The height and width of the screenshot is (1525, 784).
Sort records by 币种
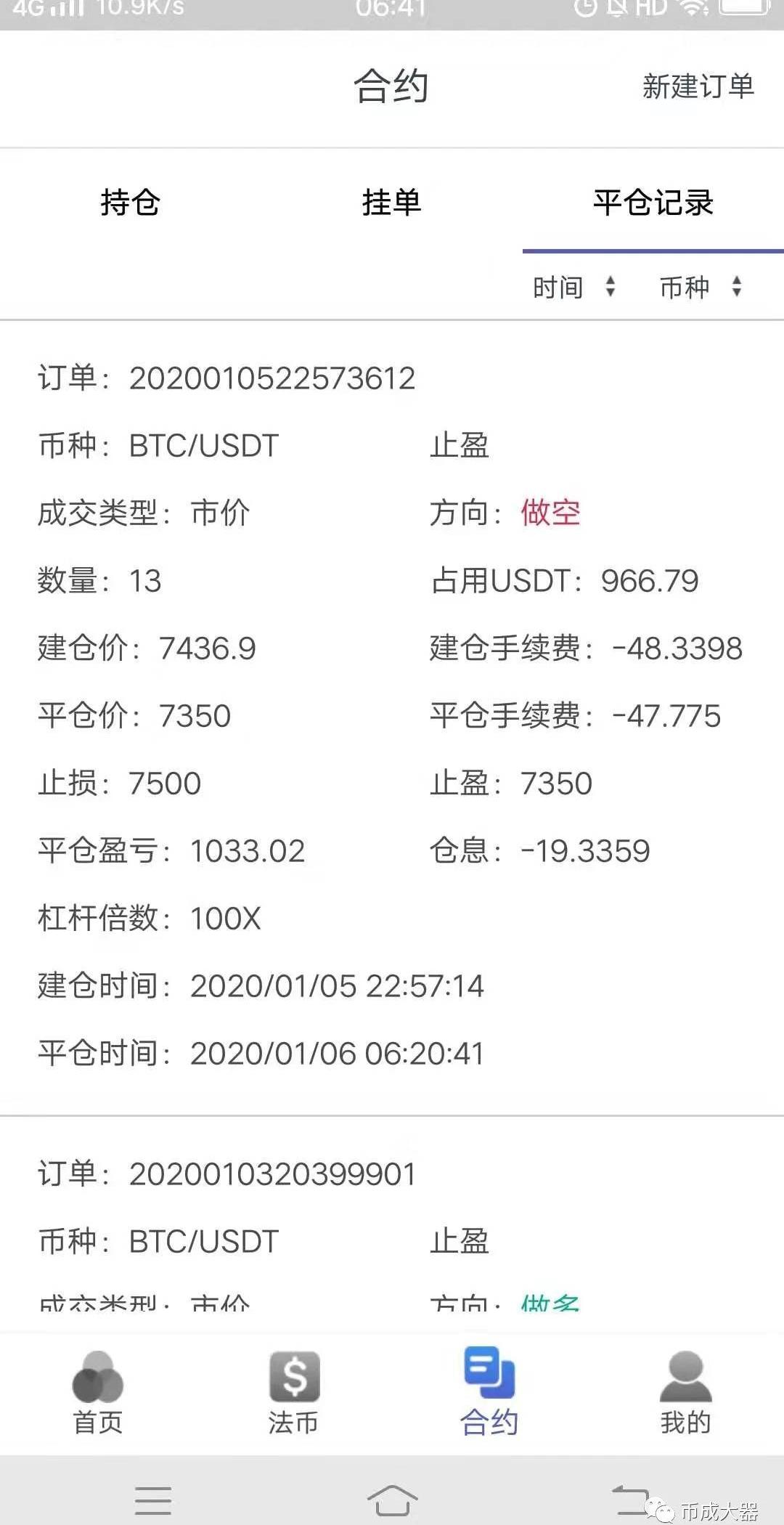coord(700,288)
